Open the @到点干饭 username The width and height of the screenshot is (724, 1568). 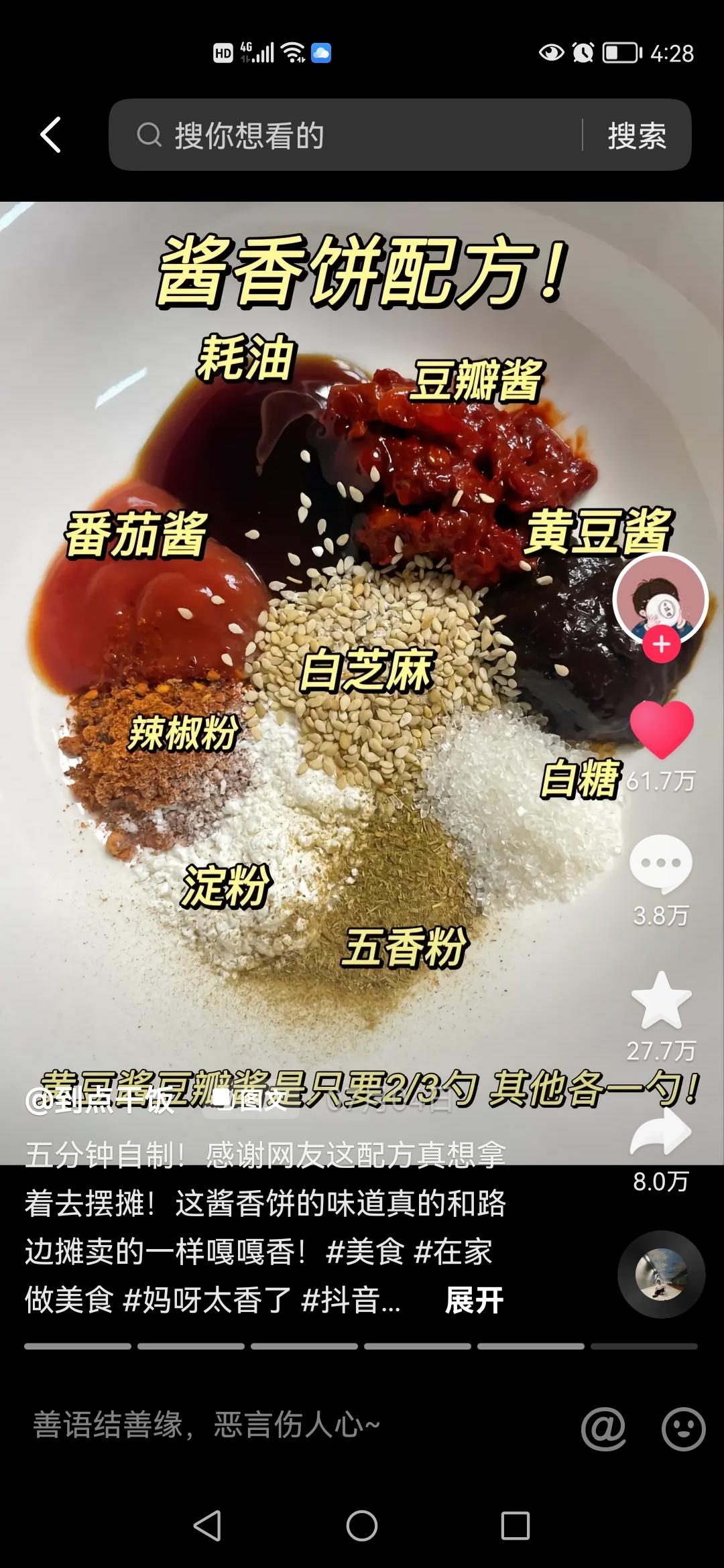coord(101,1100)
